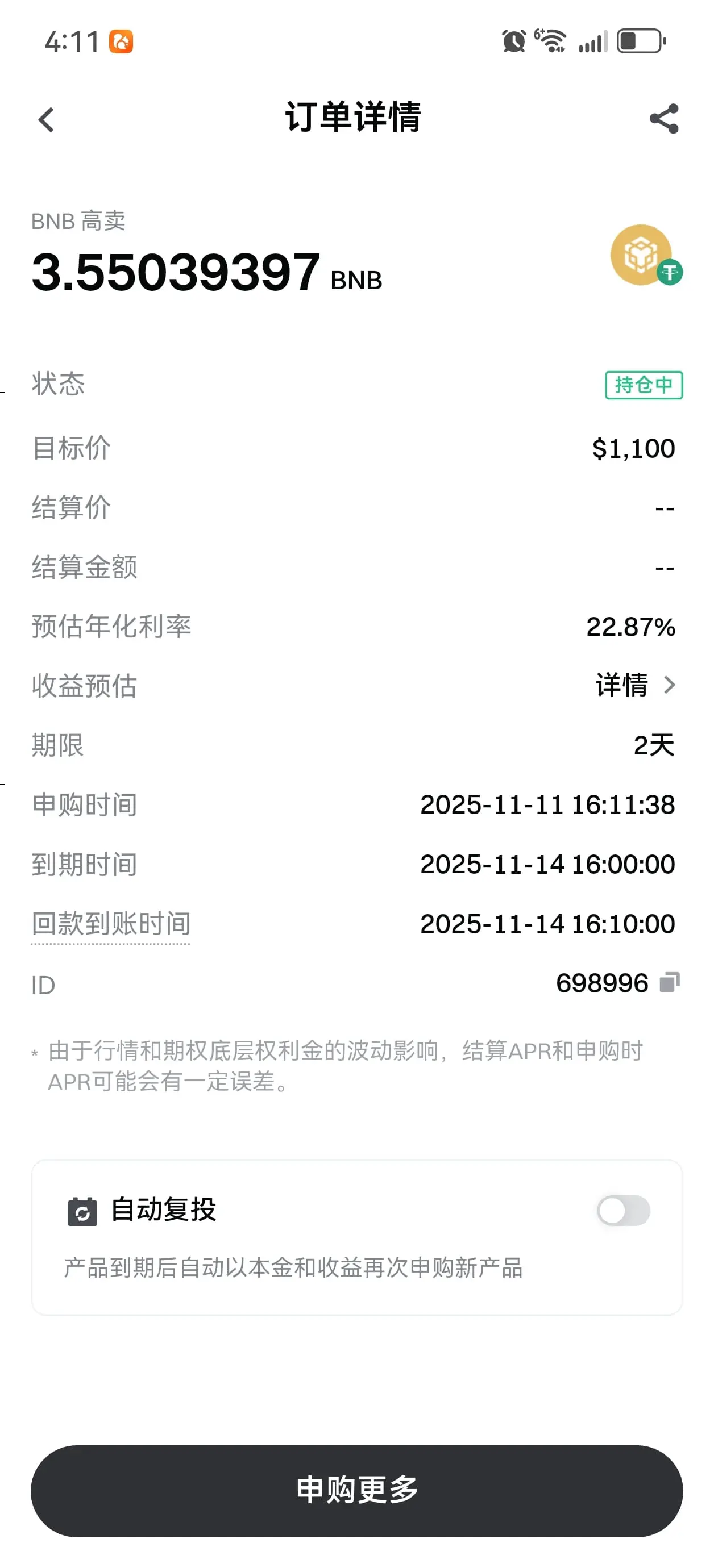The height and width of the screenshot is (1568, 714).
Task: Tap the auto-reinvest circular arrows icon
Action: click(x=82, y=1209)
